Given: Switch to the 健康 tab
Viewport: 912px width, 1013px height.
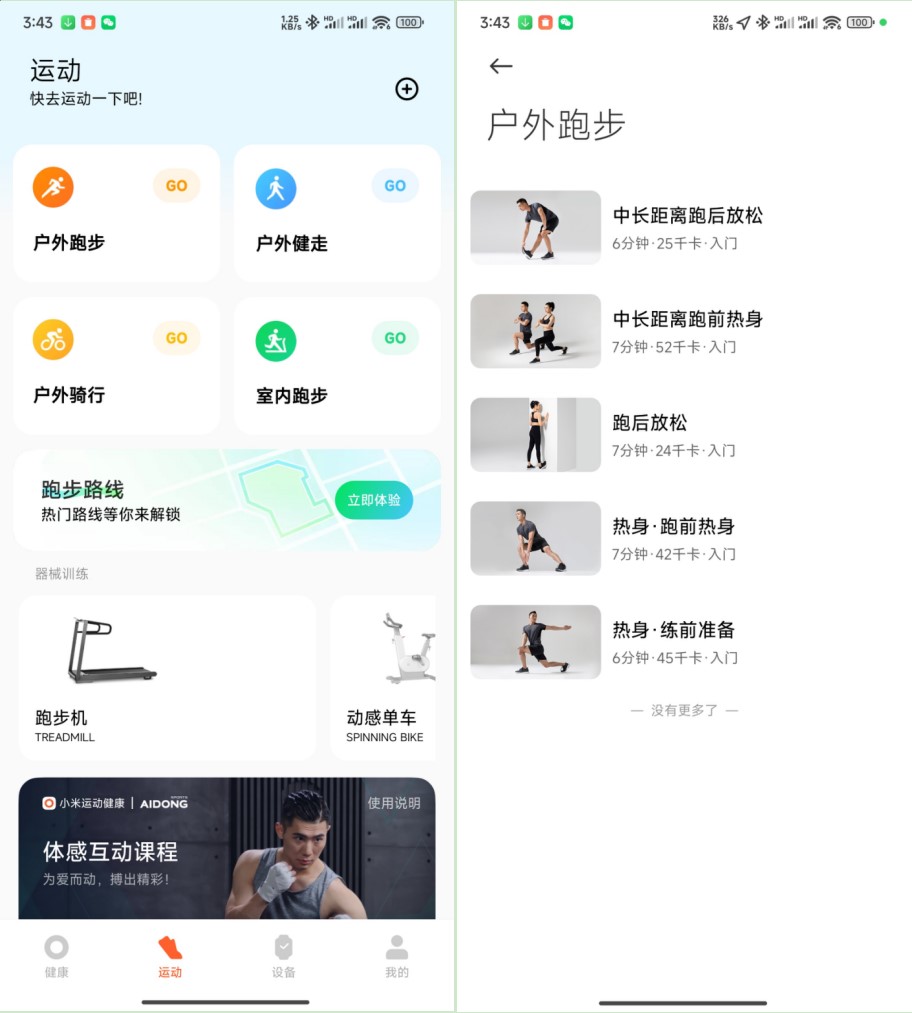Looking at the screenshot, I should 57,956.
